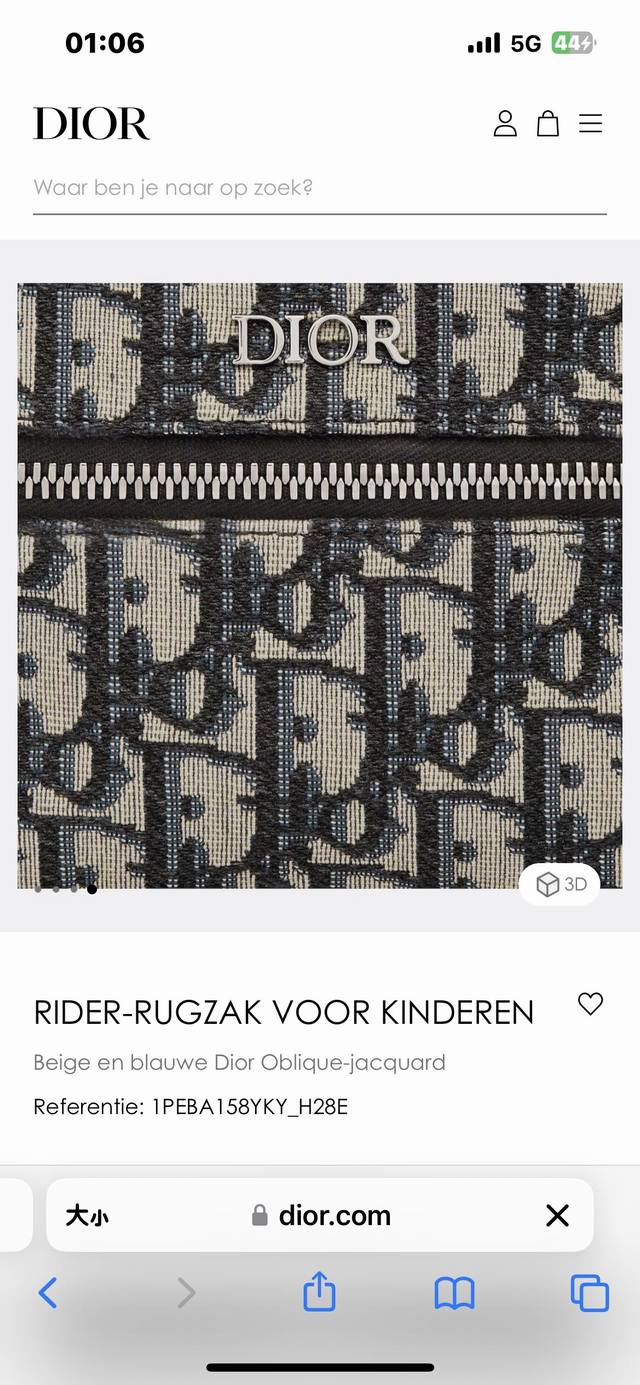Open the account profile icon
Image resolution: width=640 pixels, height=1385 pixels.
point(505,124)
